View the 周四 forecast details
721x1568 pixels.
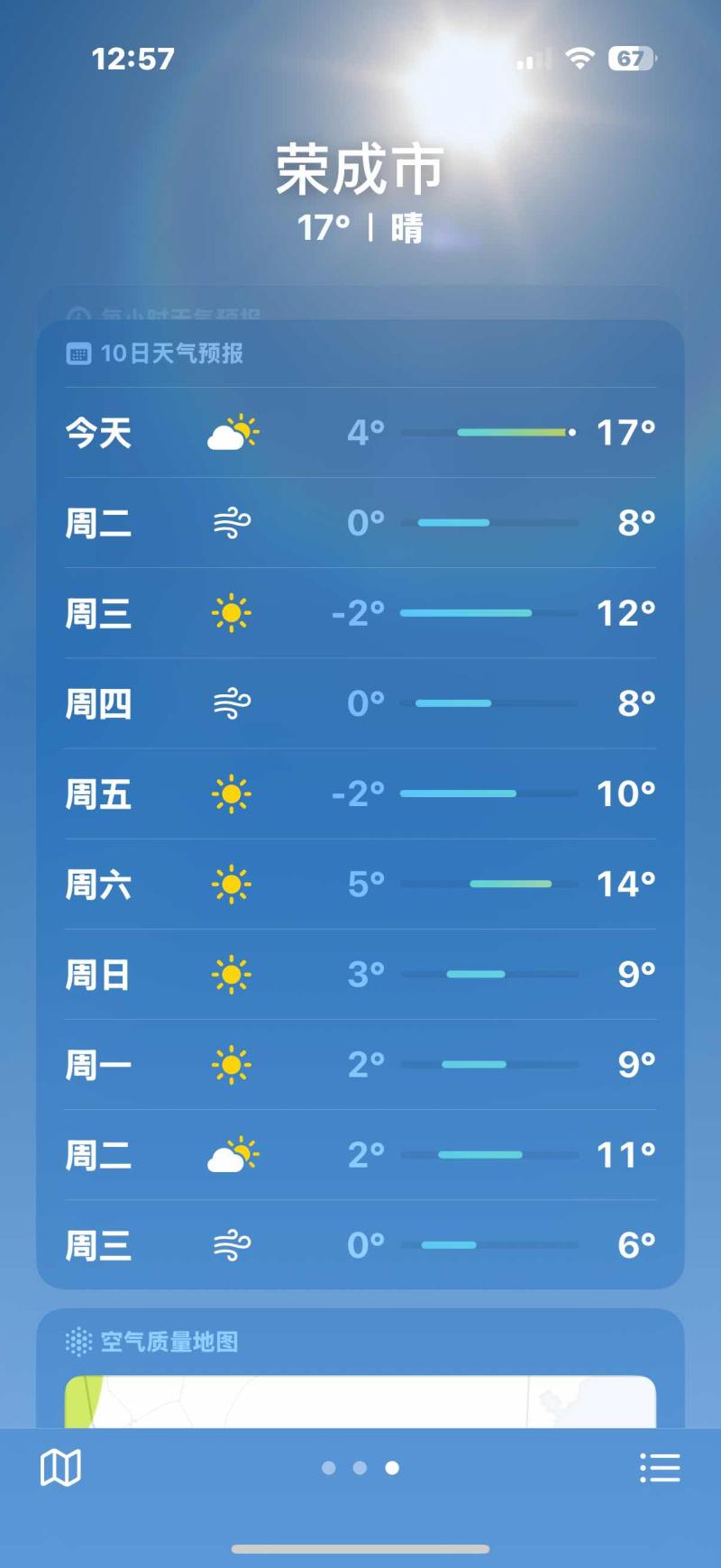[x=360, y=703]
